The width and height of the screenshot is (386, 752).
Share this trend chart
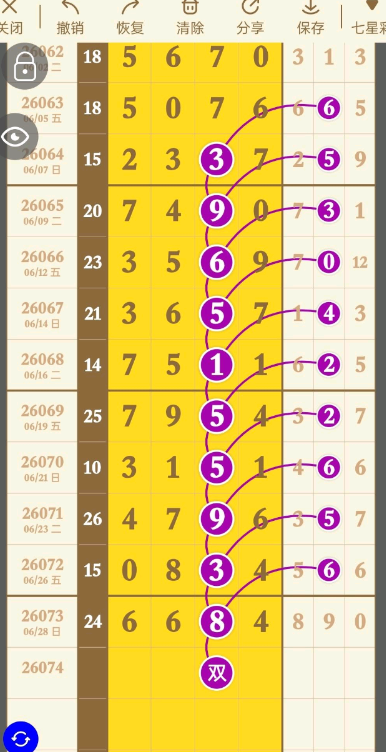click(x=250, y=17)
